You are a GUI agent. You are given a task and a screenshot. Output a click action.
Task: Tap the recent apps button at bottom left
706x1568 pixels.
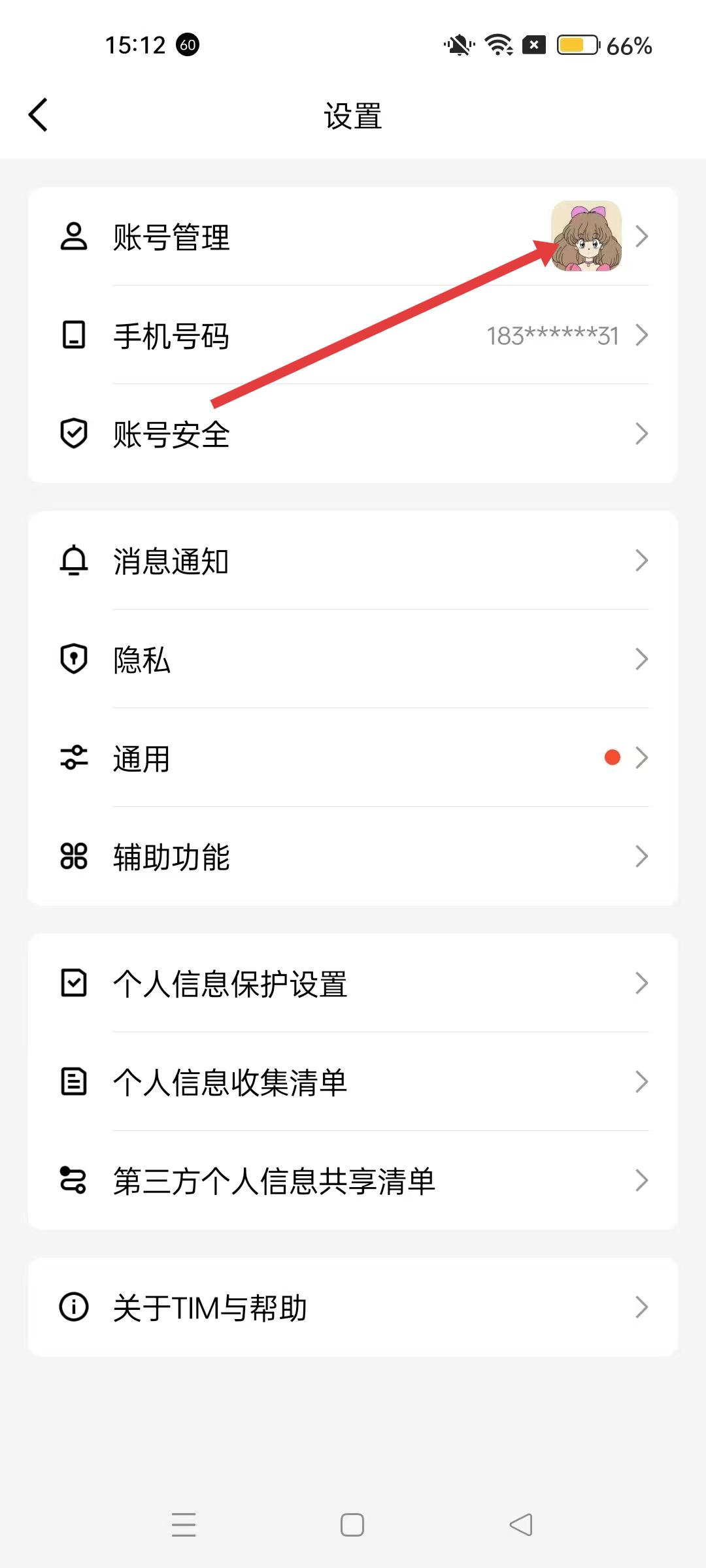184,1524
